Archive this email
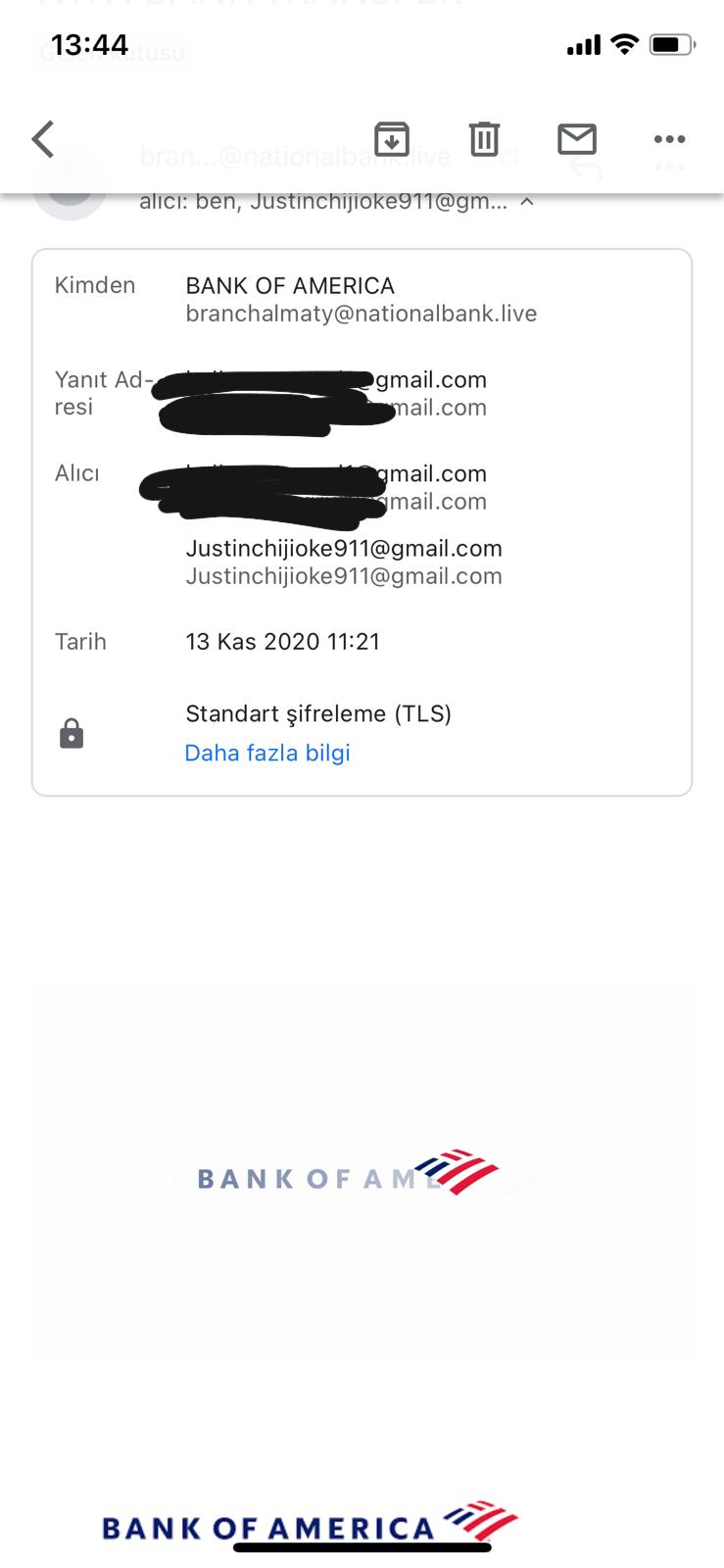The image size is (724, 1568). (x=392, y=139)
